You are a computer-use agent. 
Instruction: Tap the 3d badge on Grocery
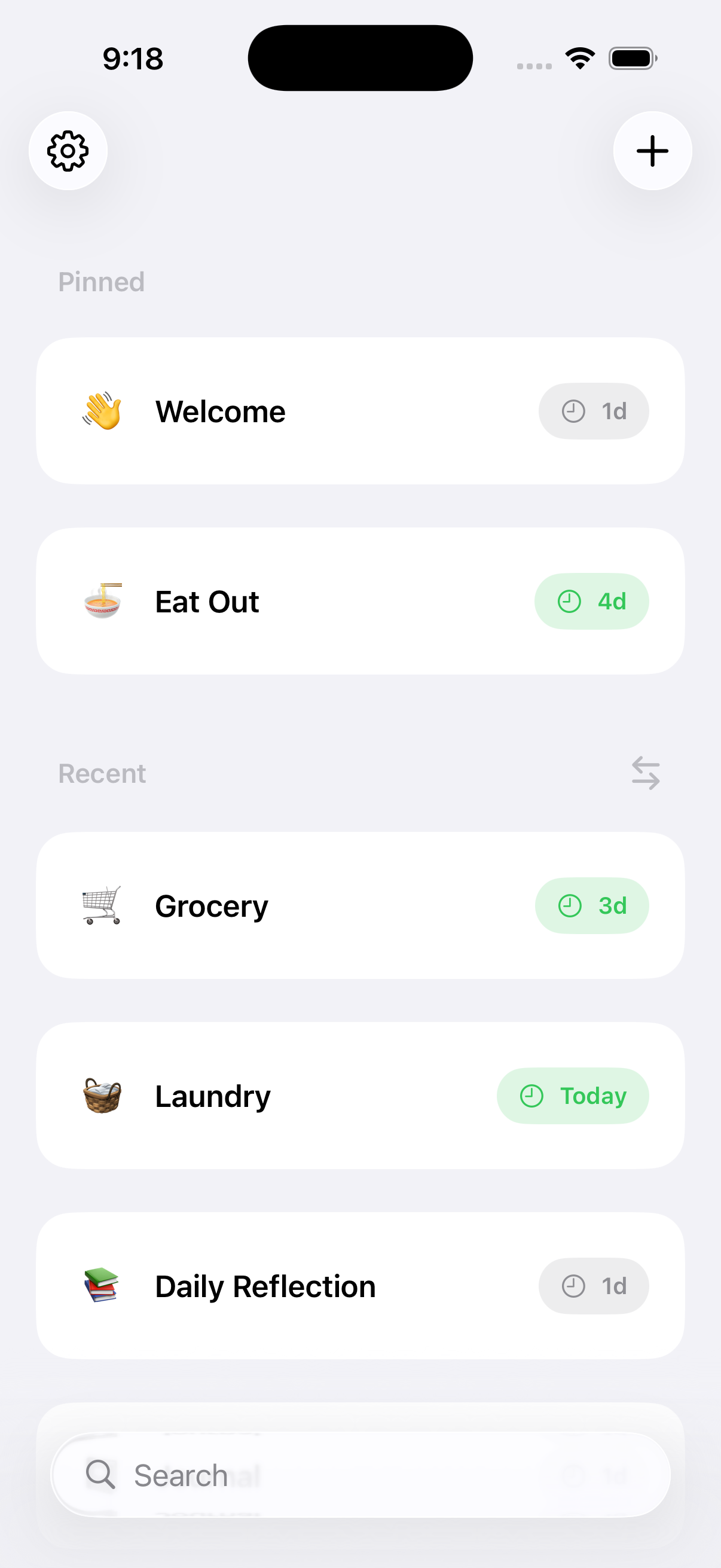(592, 905)
